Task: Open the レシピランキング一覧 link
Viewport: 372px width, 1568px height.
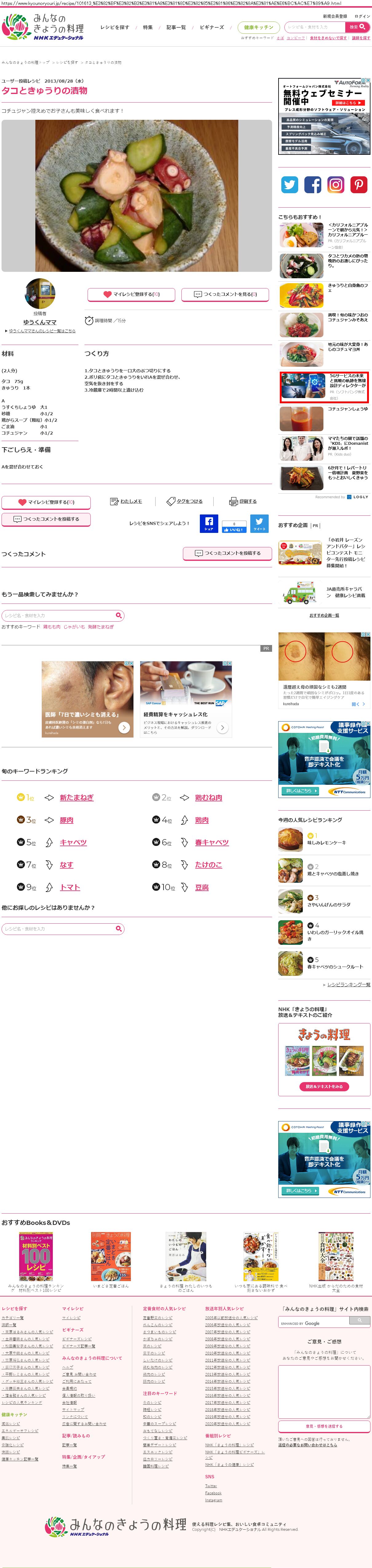Action: coord(348,984)
